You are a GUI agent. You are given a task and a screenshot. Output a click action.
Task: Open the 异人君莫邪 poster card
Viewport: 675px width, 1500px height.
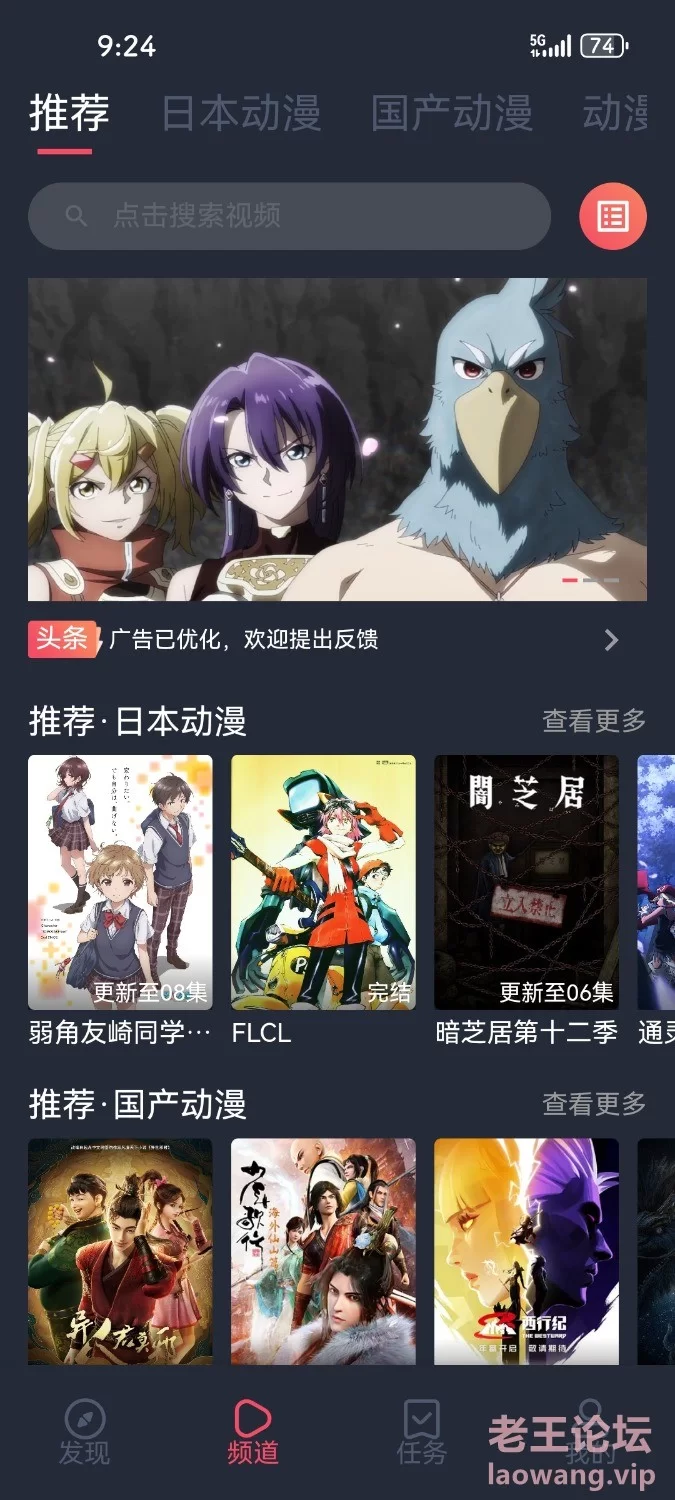[x=120, y=1250]
